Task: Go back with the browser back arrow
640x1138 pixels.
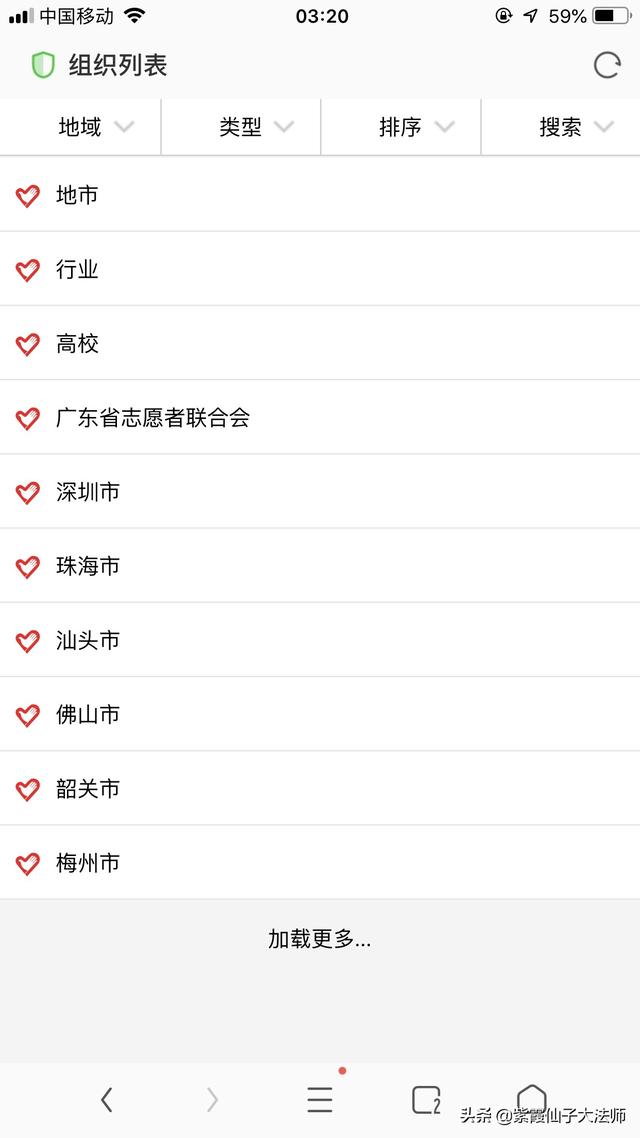Action: pyautogui.click(x=107, y=1100)
